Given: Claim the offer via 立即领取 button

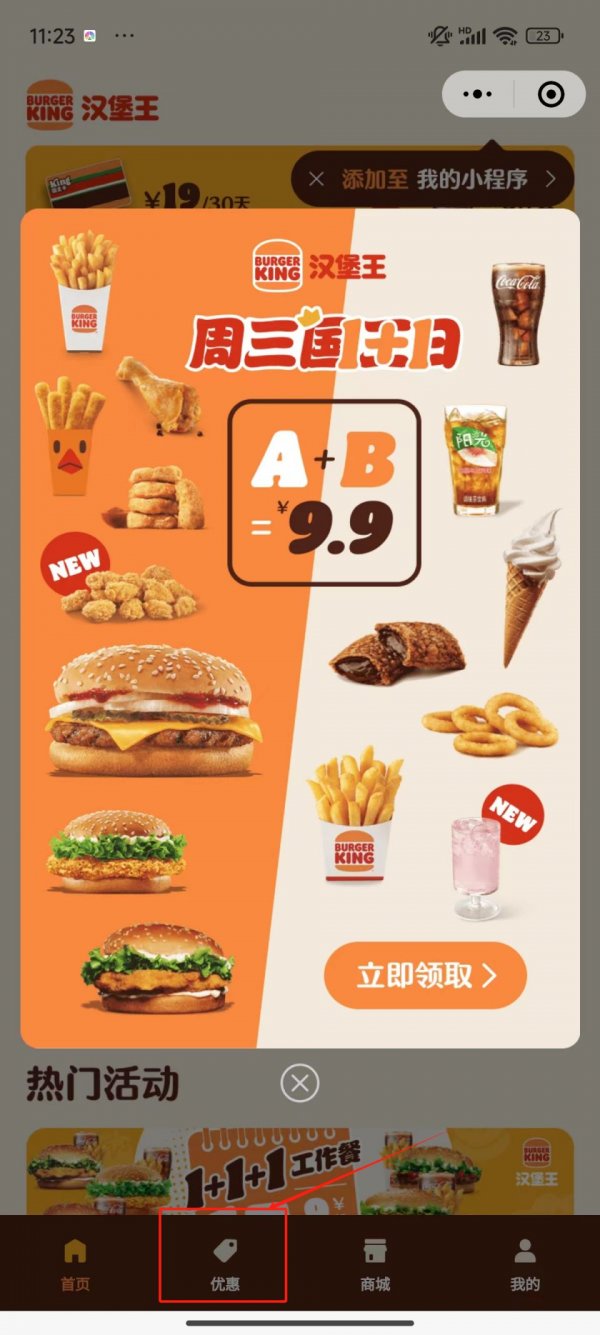Looking at the screenshot, I should click(x=425, y=976).
